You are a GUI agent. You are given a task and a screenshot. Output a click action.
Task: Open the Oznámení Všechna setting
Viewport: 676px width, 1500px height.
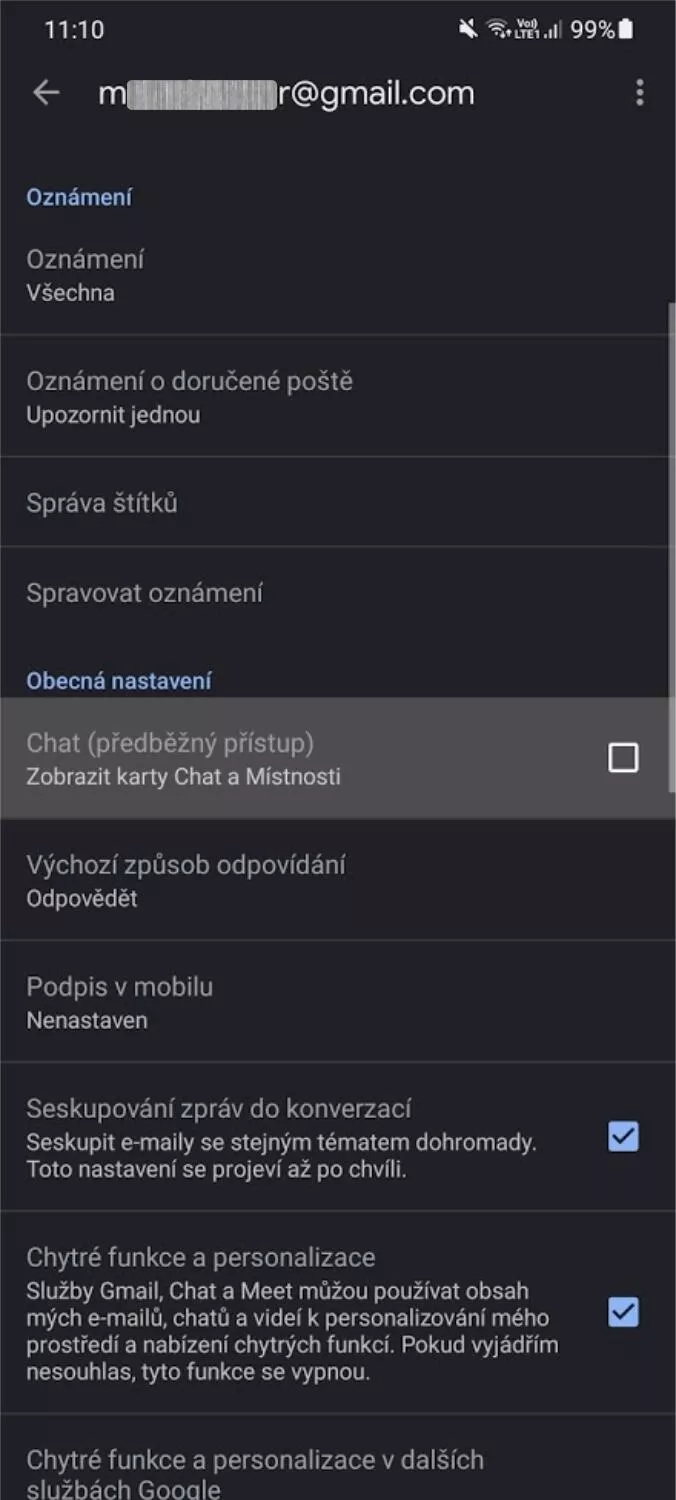(300, 275)
